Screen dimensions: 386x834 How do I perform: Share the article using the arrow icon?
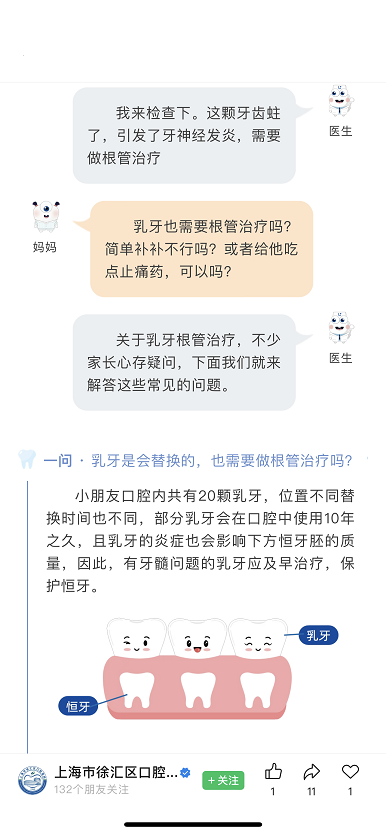coord(312,771)
